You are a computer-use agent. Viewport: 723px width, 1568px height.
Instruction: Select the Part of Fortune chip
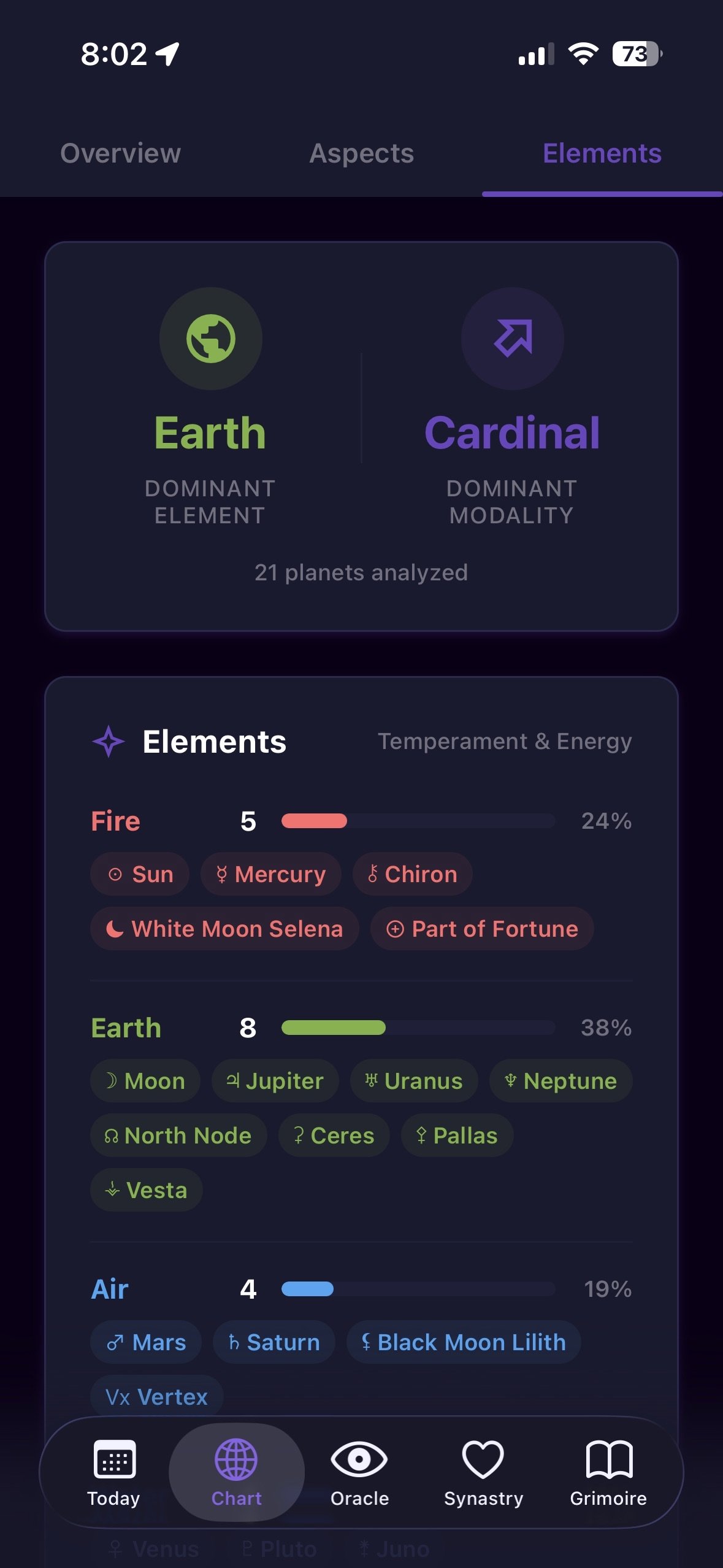click(x=482, y=929)
